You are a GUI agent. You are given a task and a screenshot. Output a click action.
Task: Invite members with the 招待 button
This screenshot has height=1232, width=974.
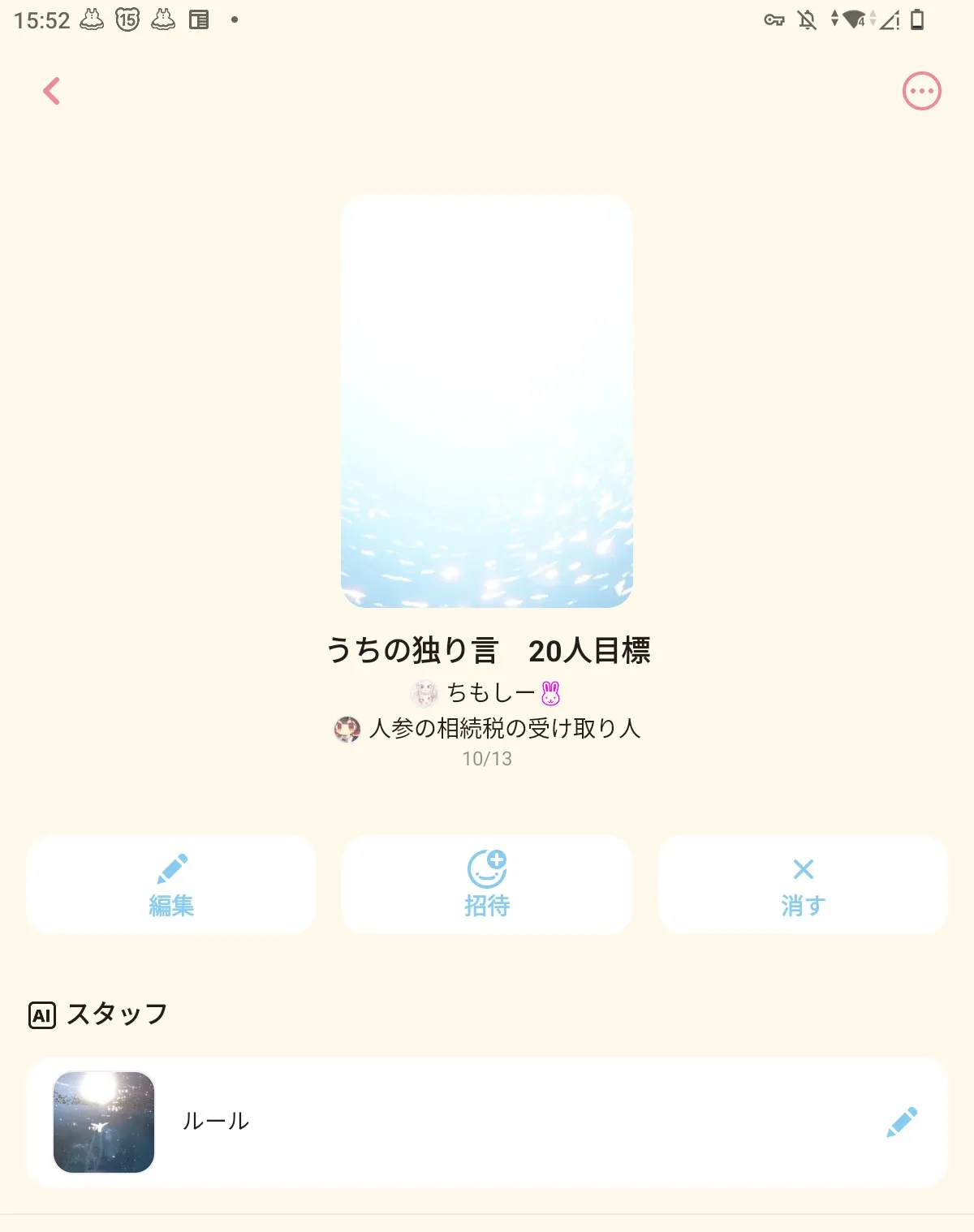tap(487, 885)
